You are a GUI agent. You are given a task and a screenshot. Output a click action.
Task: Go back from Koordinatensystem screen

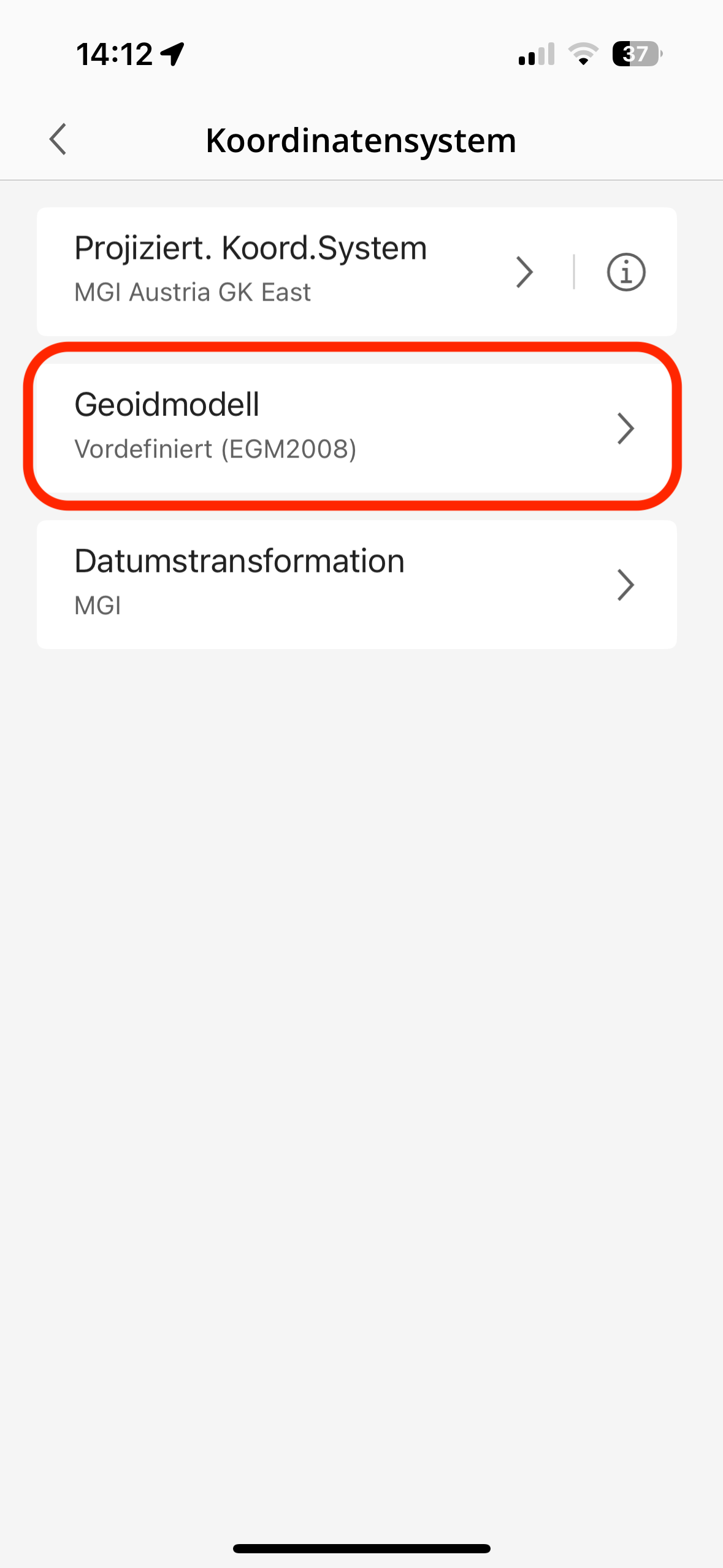[x=58, y=139]
